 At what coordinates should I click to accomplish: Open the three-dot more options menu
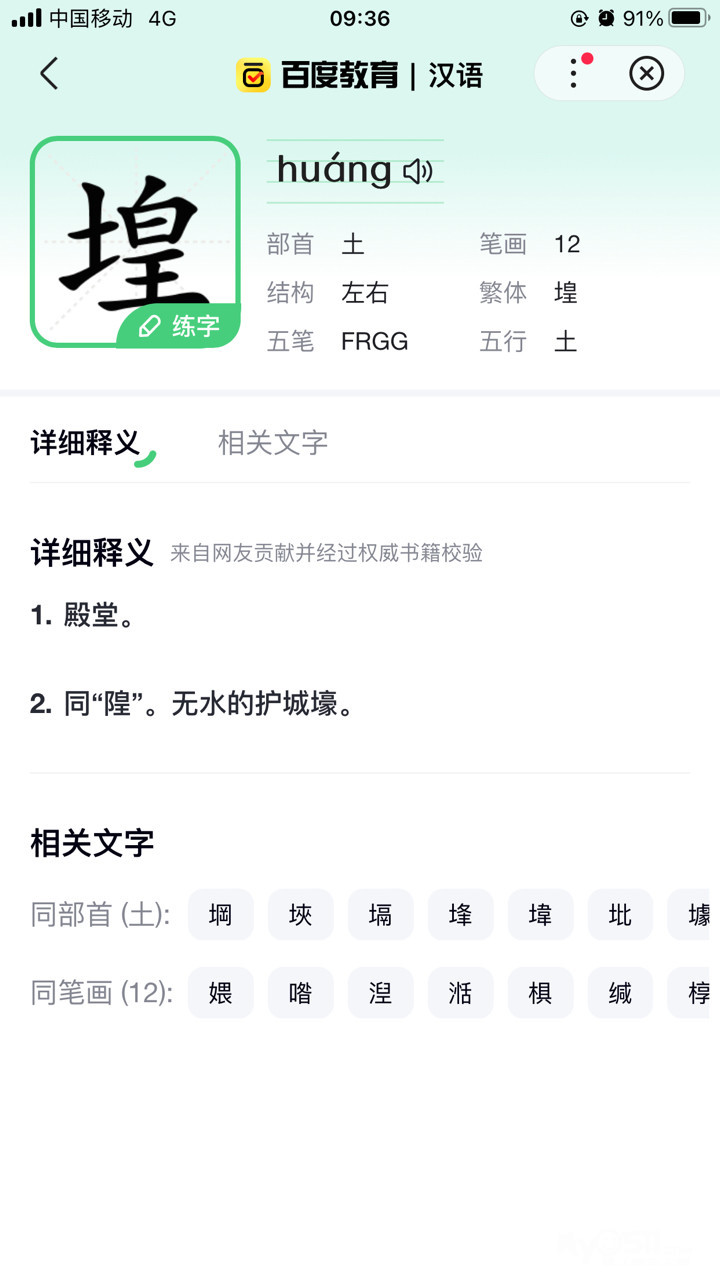coord(573,74)
